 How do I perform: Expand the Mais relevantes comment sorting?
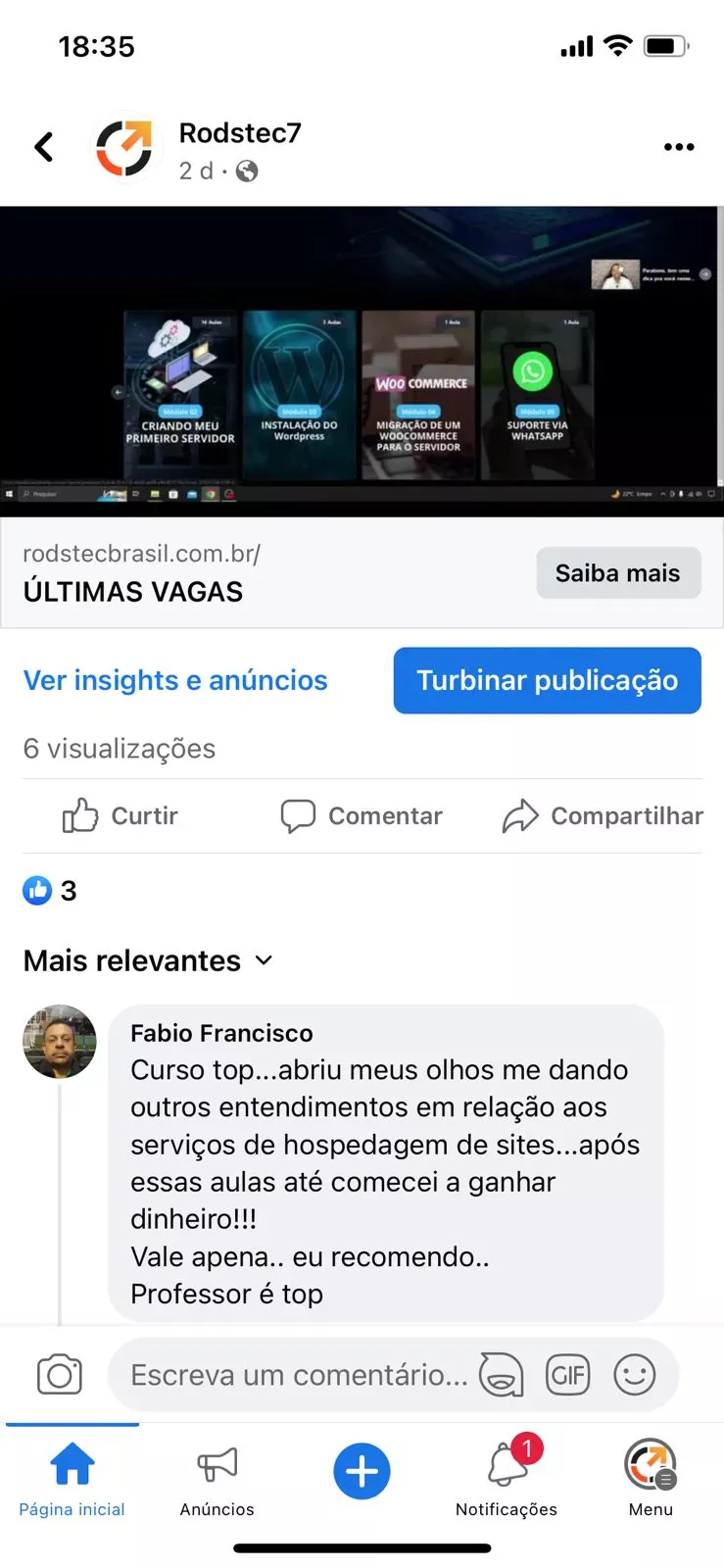[x=148, y=960]
